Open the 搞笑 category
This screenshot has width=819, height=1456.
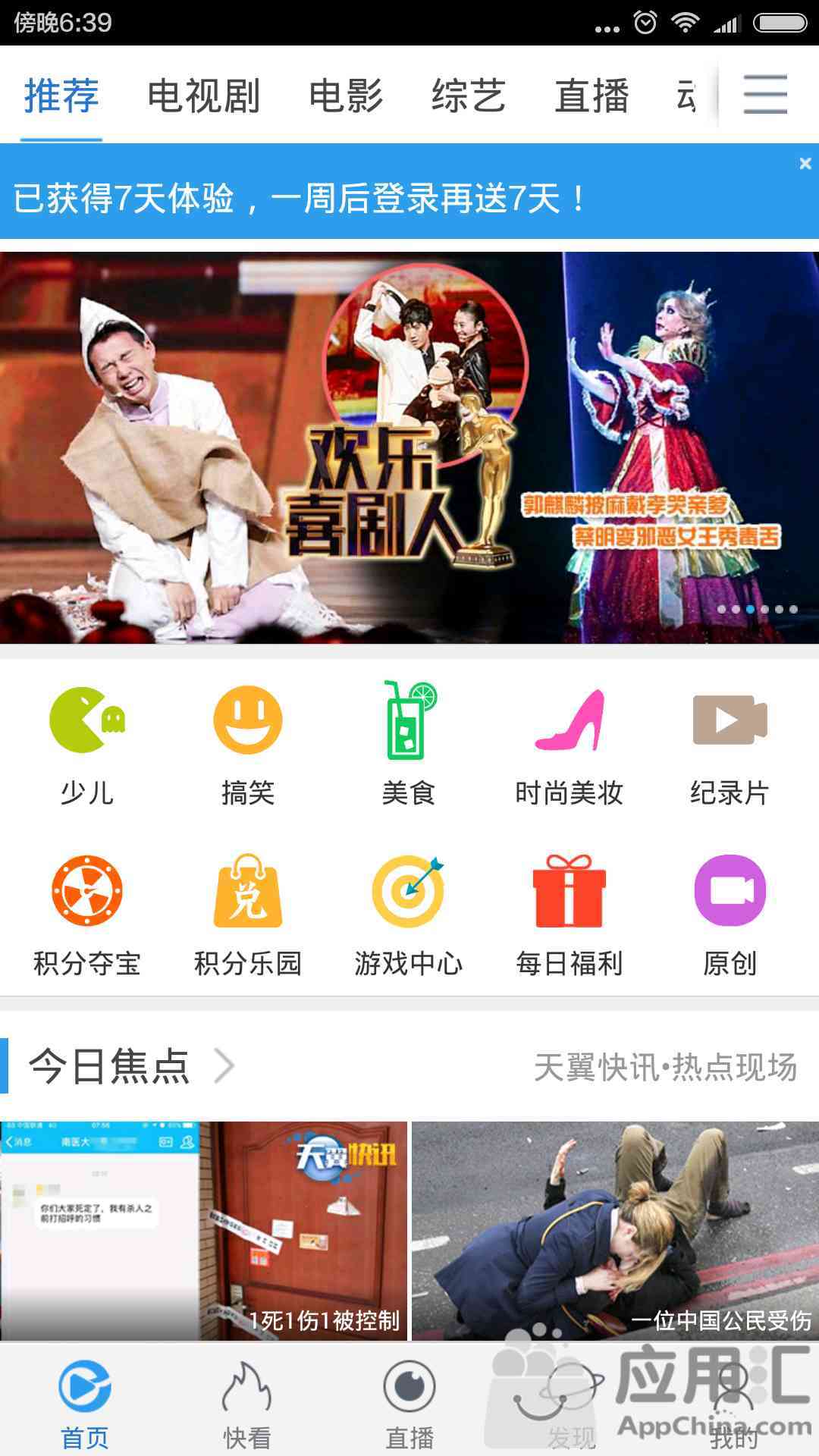tap(248, 745)
